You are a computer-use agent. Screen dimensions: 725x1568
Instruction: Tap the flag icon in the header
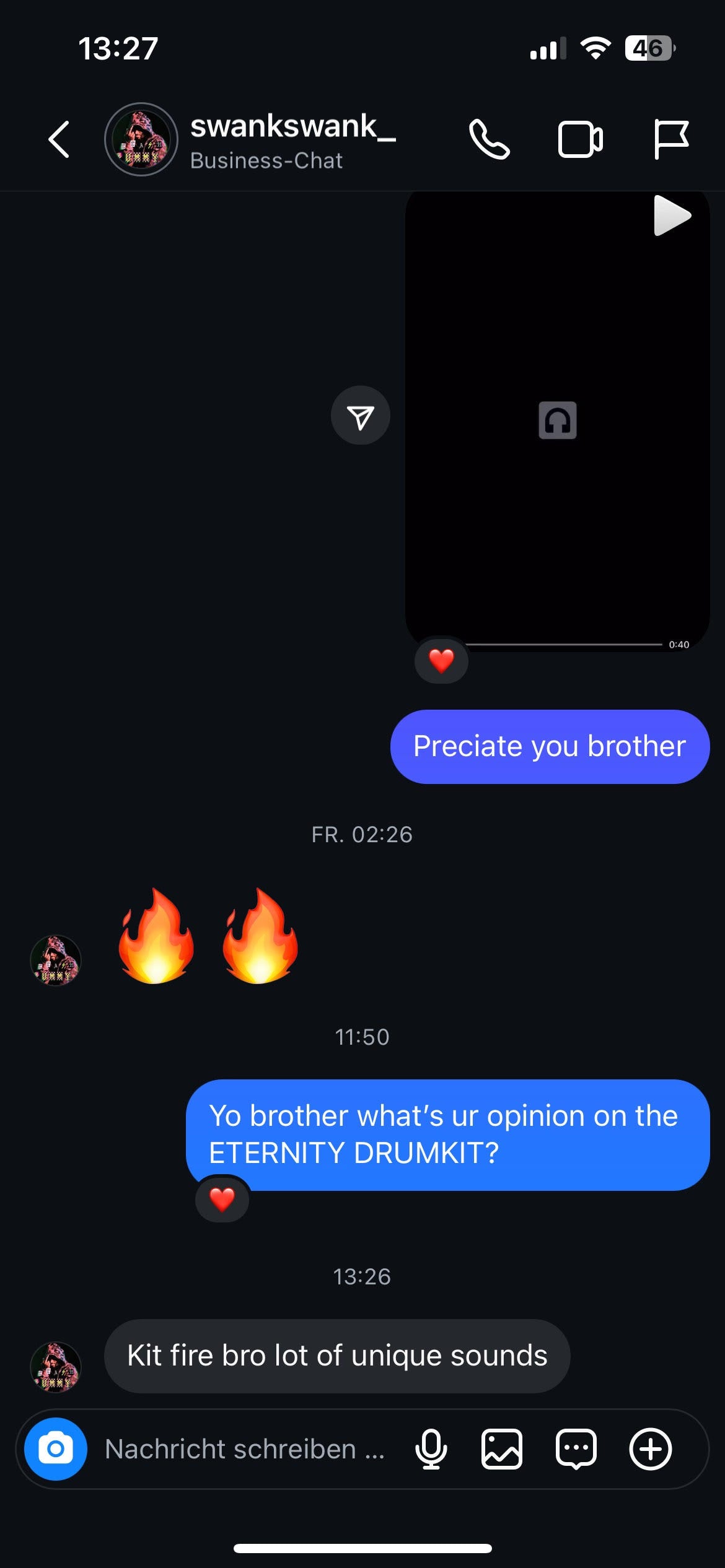671,139
